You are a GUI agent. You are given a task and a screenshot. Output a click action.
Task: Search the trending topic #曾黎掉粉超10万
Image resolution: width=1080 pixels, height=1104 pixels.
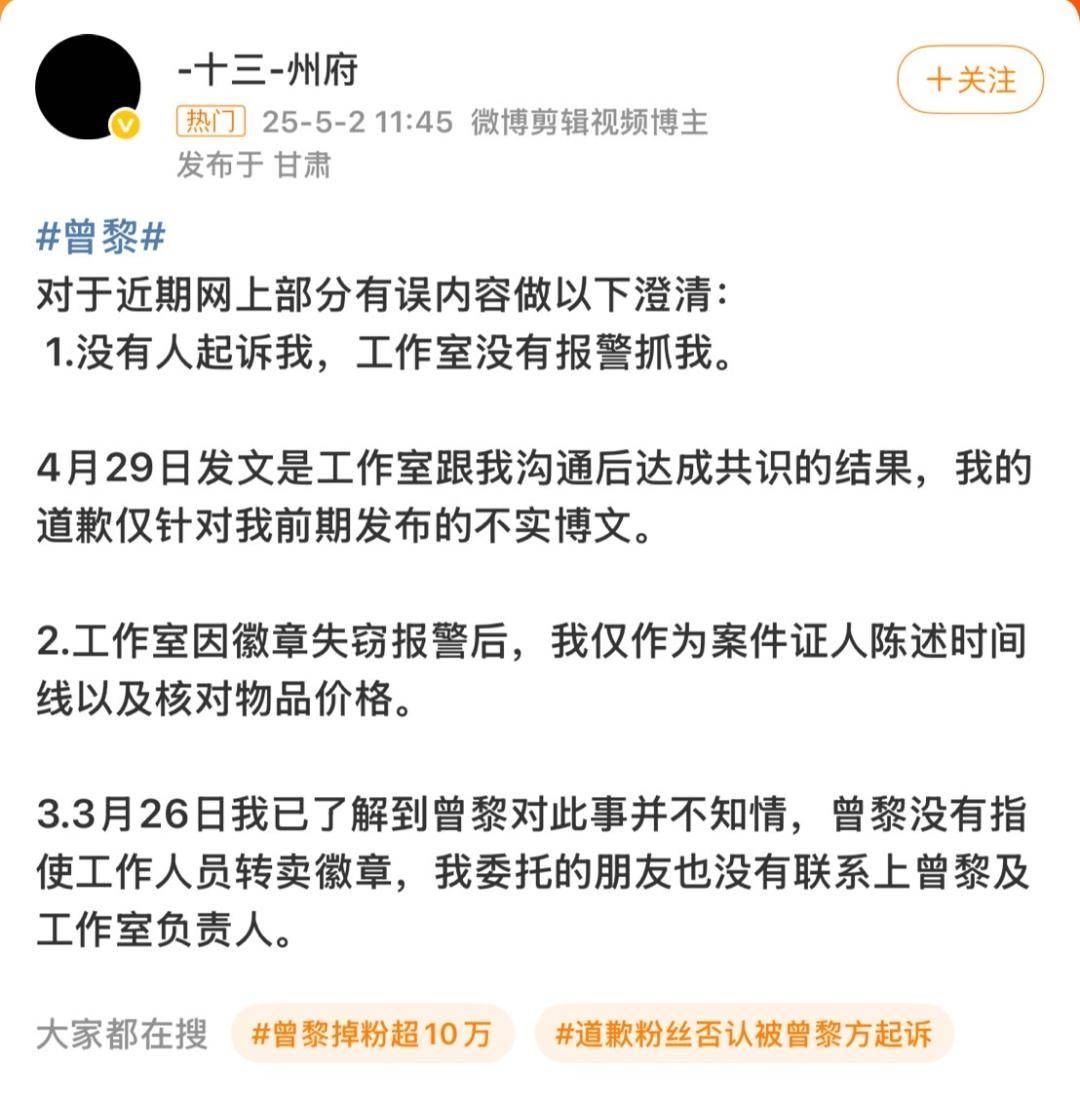(371, 1033)
